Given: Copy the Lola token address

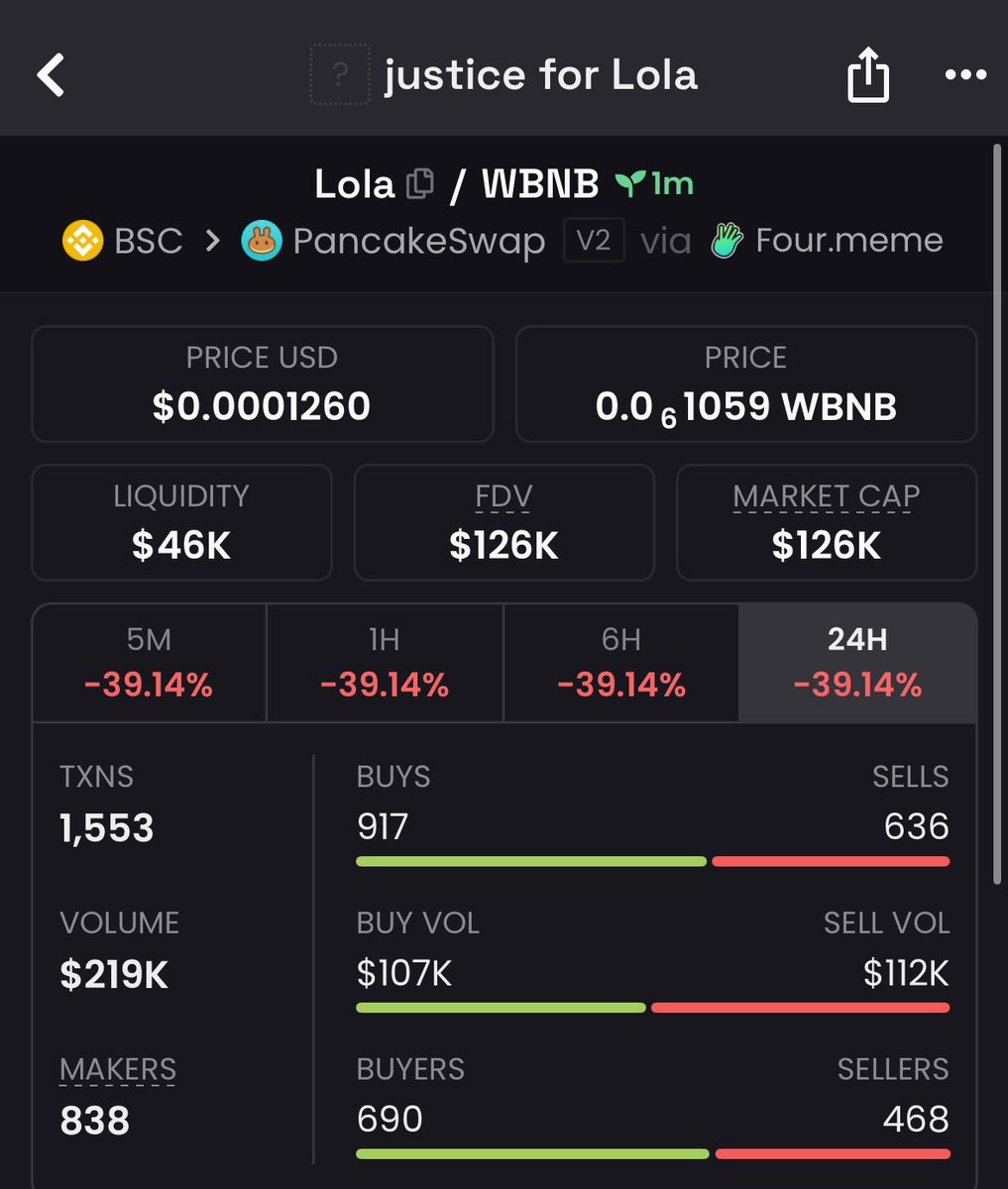Looking at the screenshot, I should coord(420,184).
